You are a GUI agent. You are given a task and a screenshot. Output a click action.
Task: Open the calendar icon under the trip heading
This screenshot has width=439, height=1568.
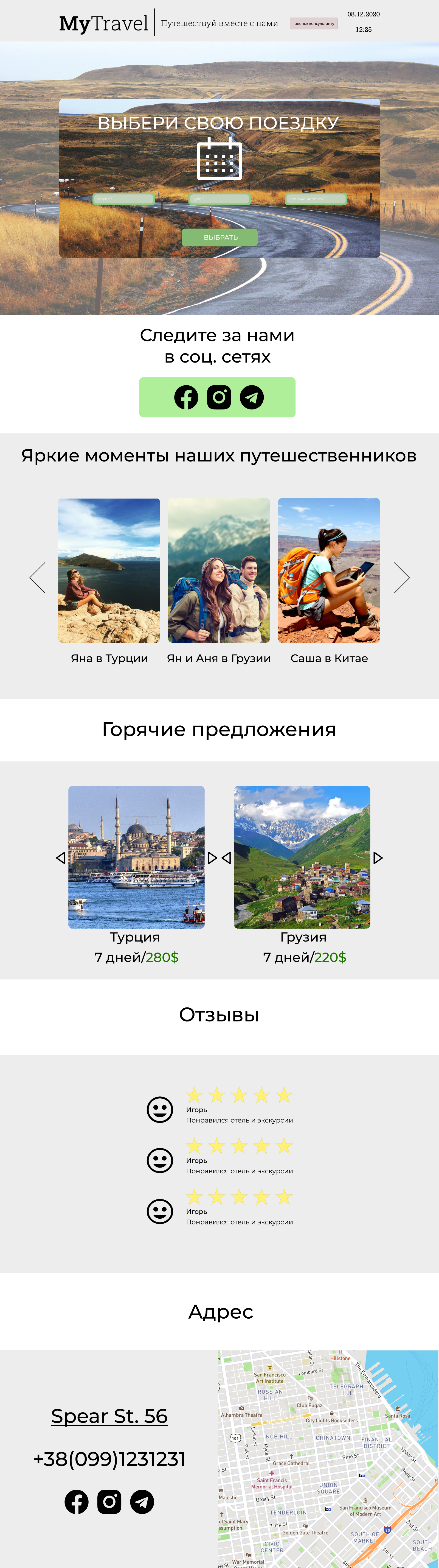coord(219,159)
